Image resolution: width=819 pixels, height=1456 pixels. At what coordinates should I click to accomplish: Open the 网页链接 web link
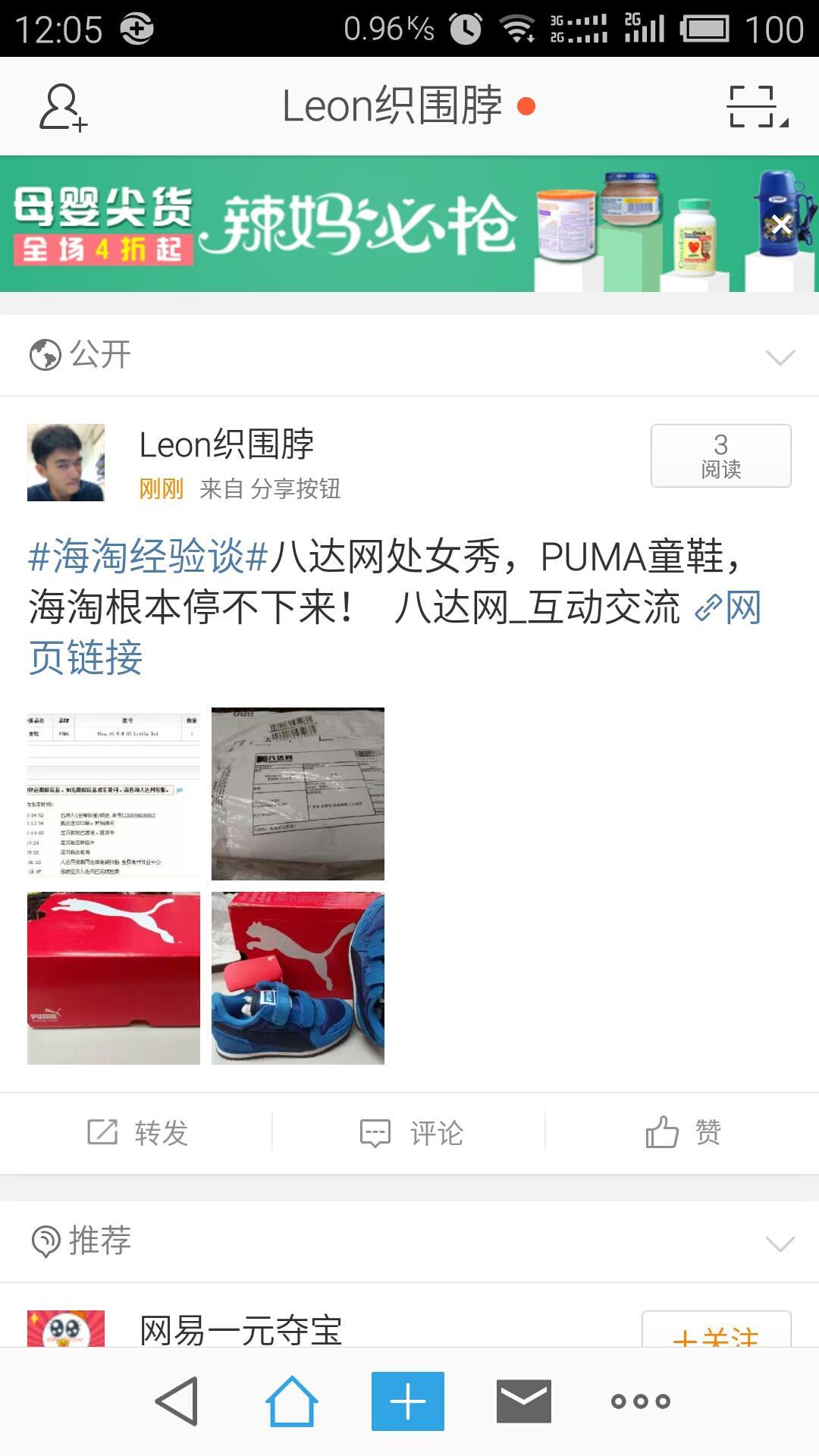(728, 609)
